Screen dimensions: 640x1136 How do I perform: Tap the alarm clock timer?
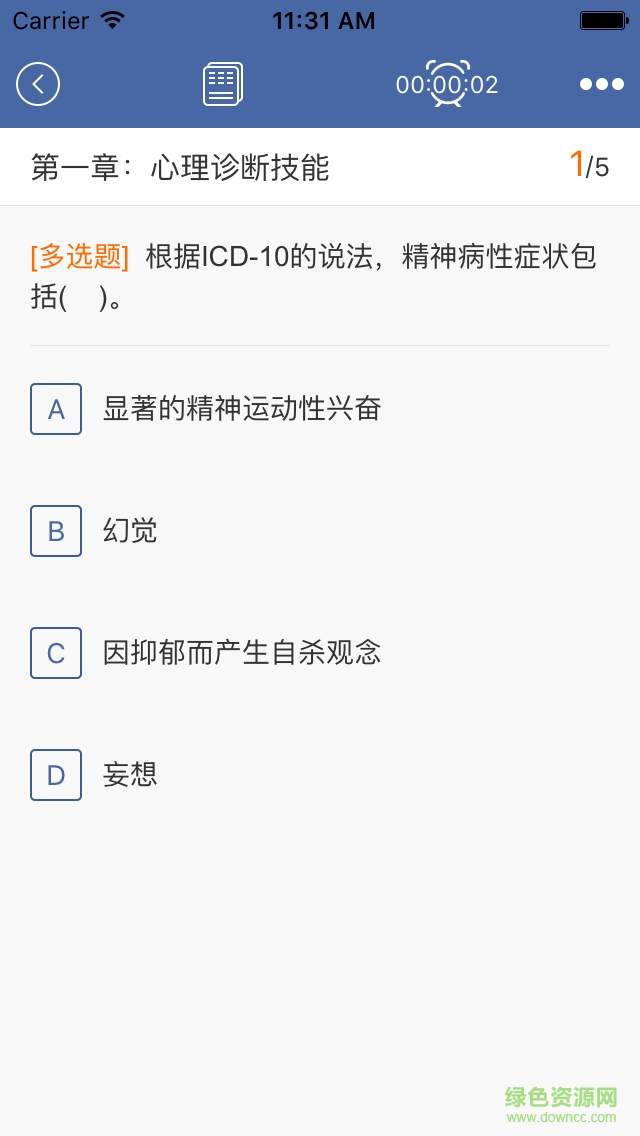pos(446,84)
